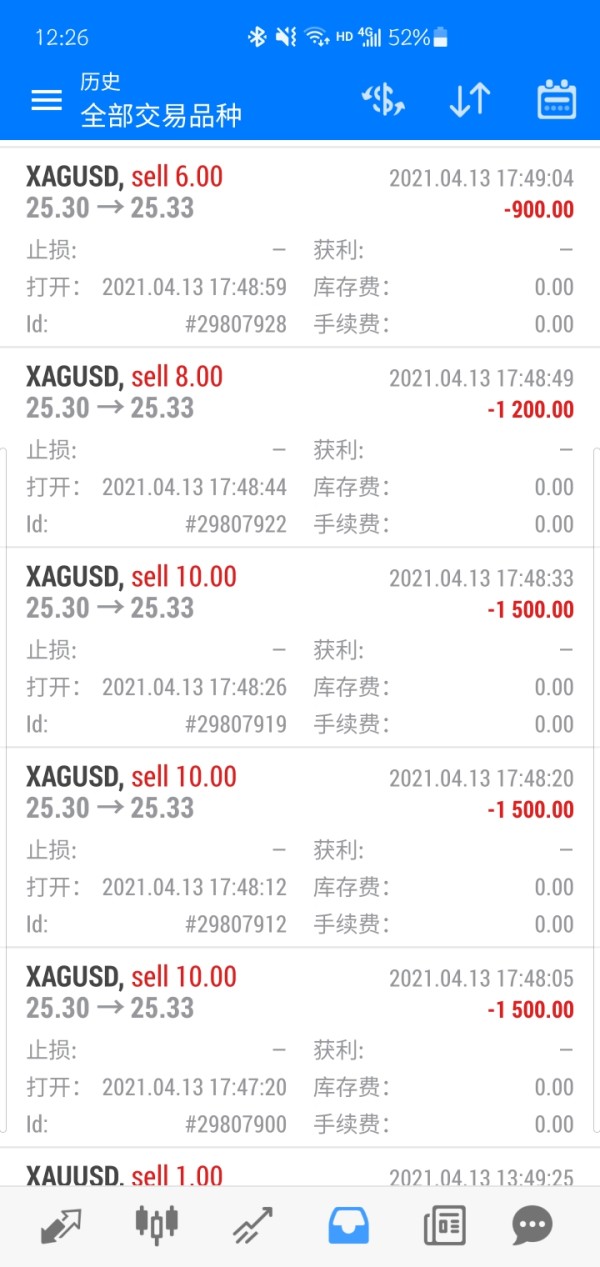
Task: Open the Chat messages tab
Action: tap(533, 1225)
